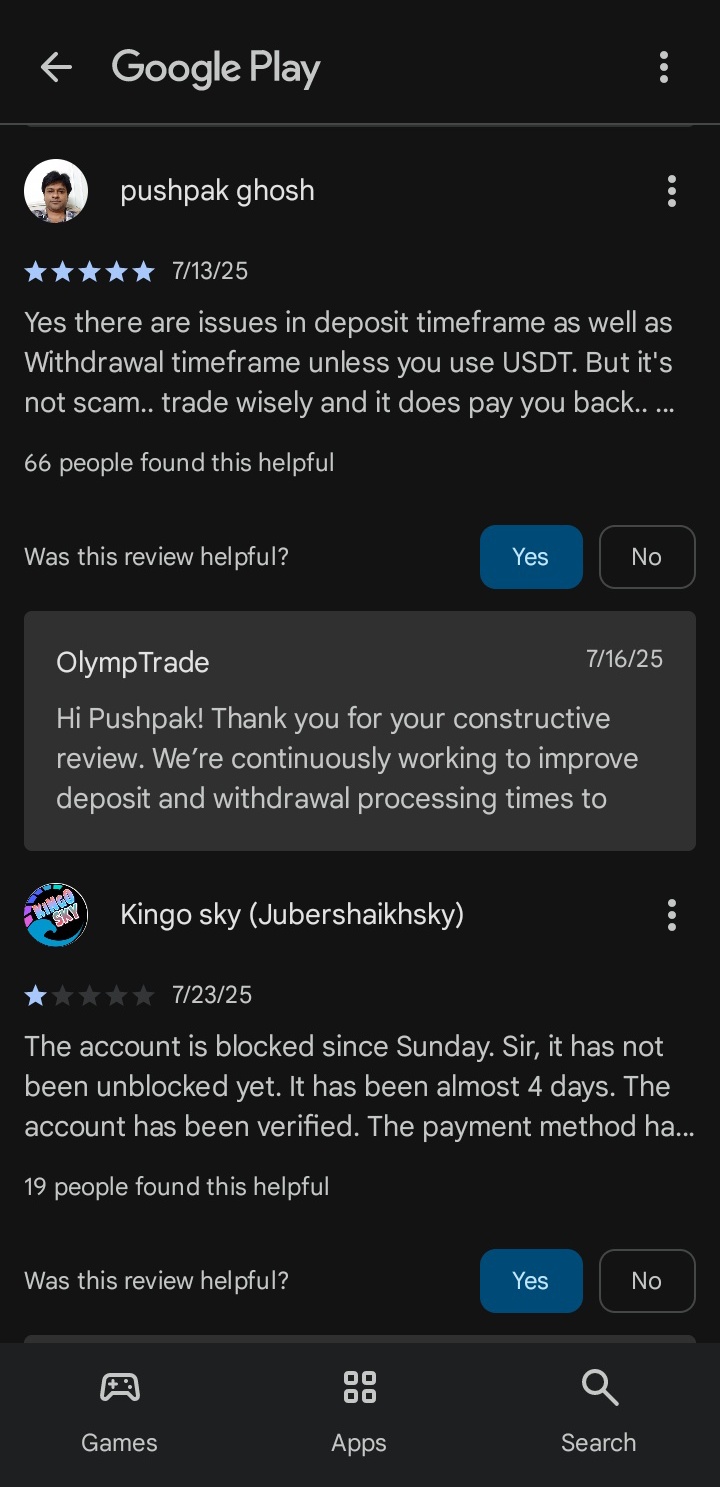720x1487 pixels.
Task: Open options for Kingo sky's review
Action: click(x=671, y=914)
